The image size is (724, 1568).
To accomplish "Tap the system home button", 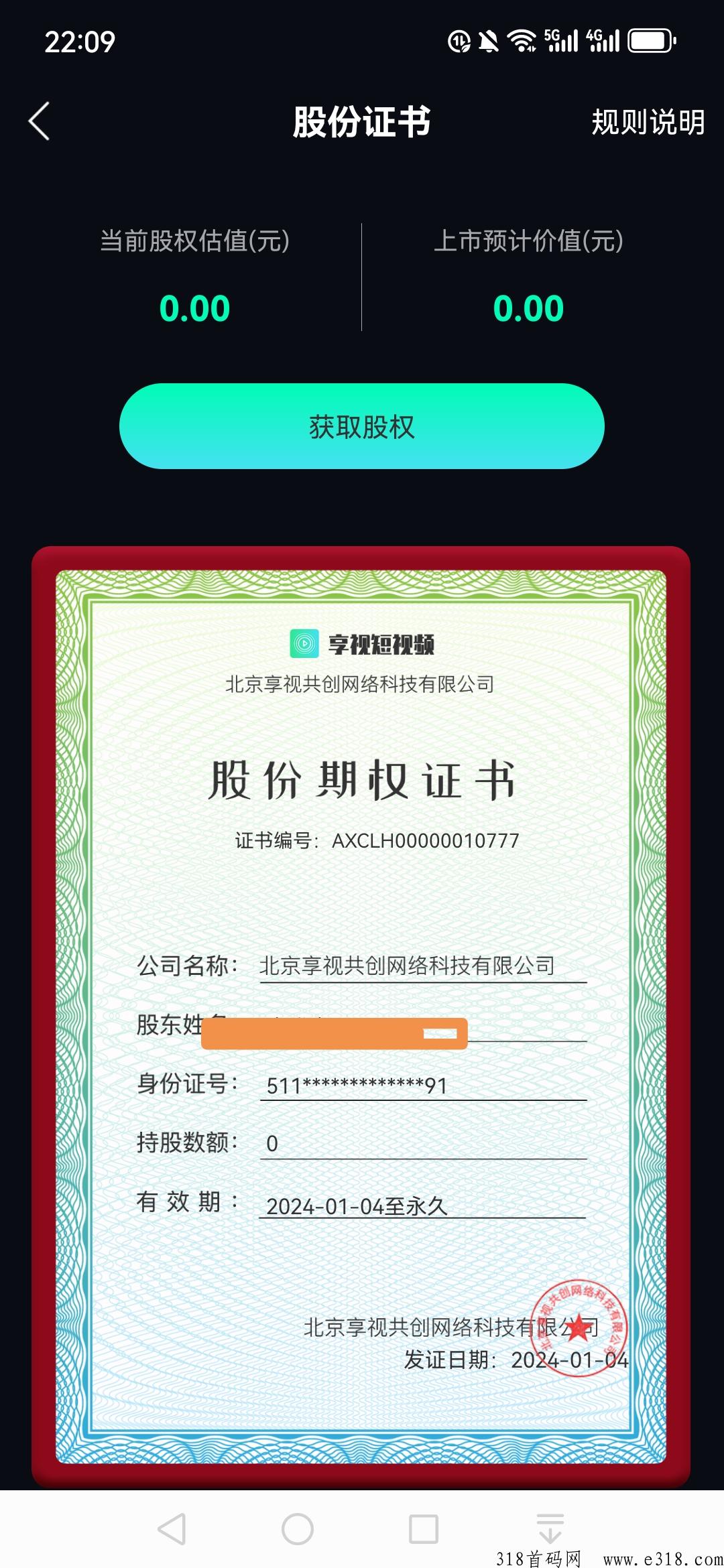I will point(298,1529).
